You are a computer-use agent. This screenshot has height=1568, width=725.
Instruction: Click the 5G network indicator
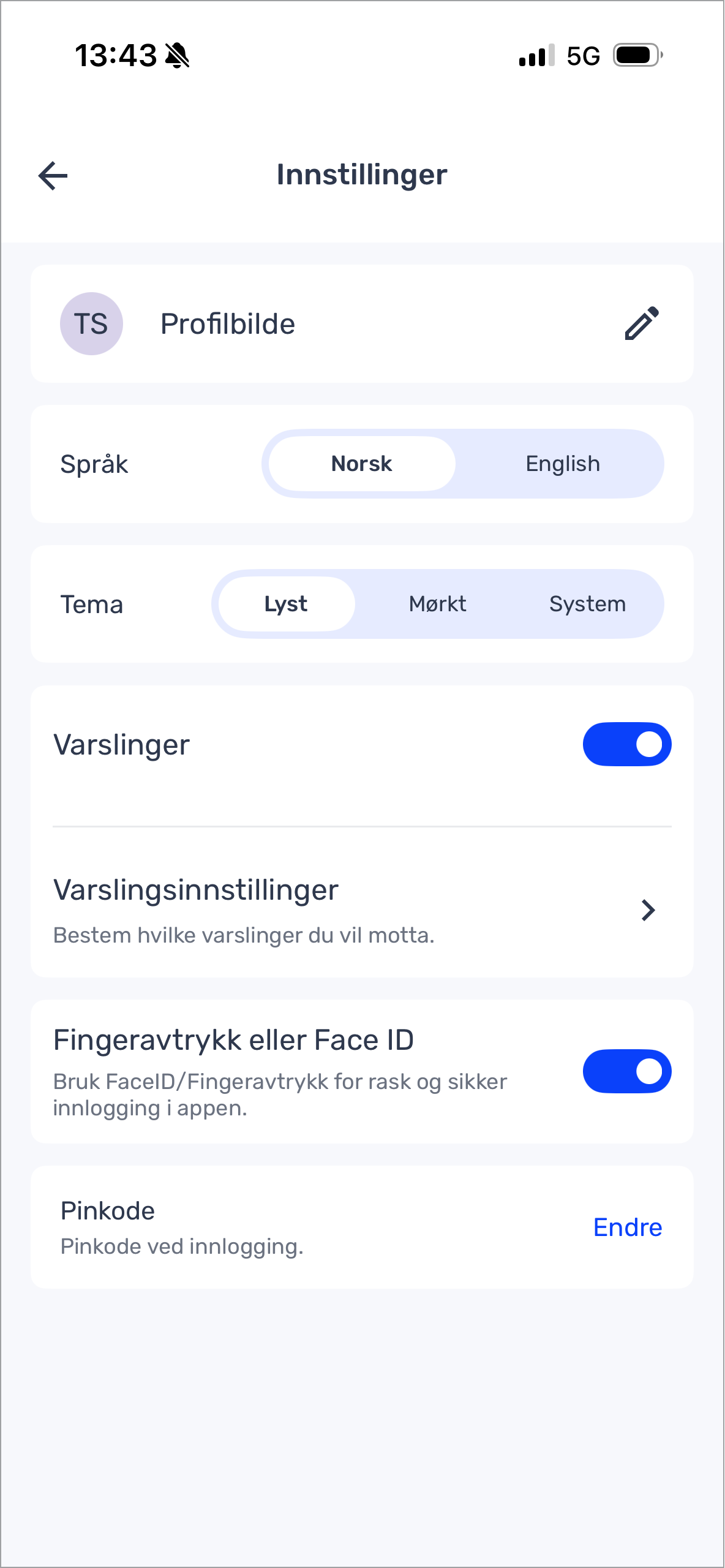[x=582, y=56]
